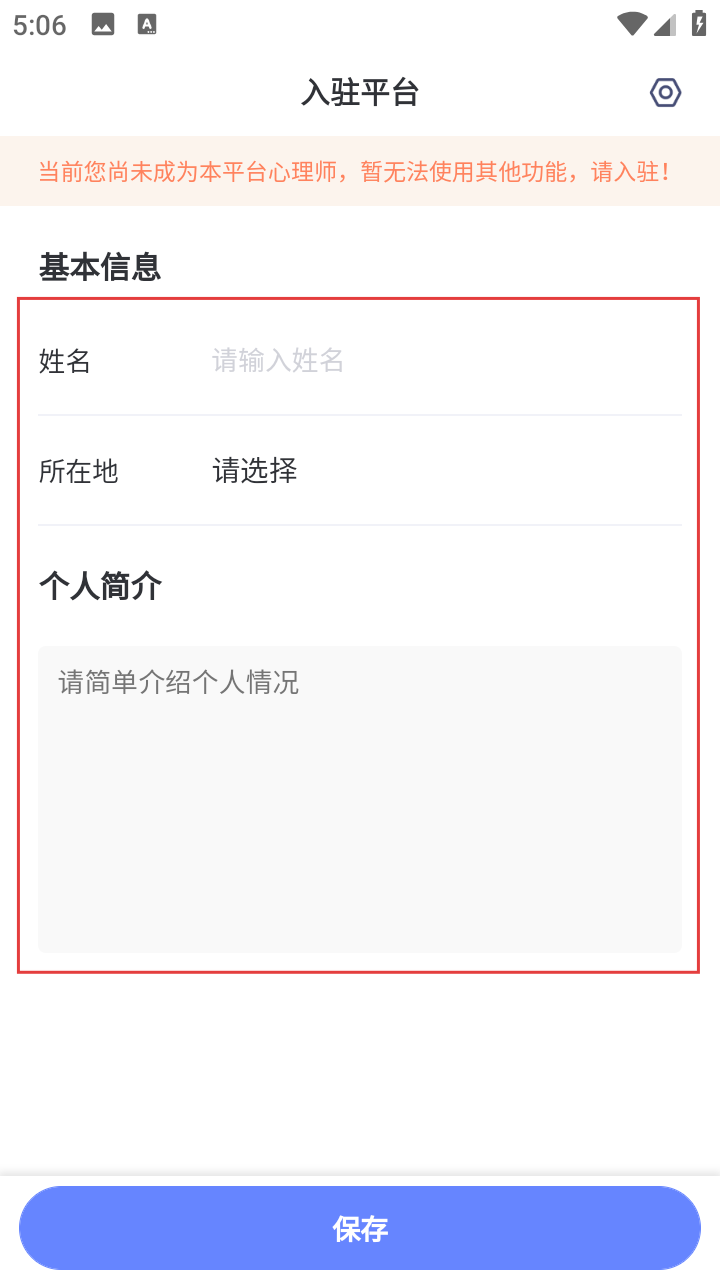
Task: Tap the 姓名 name input field
Action: coord(446,360)
